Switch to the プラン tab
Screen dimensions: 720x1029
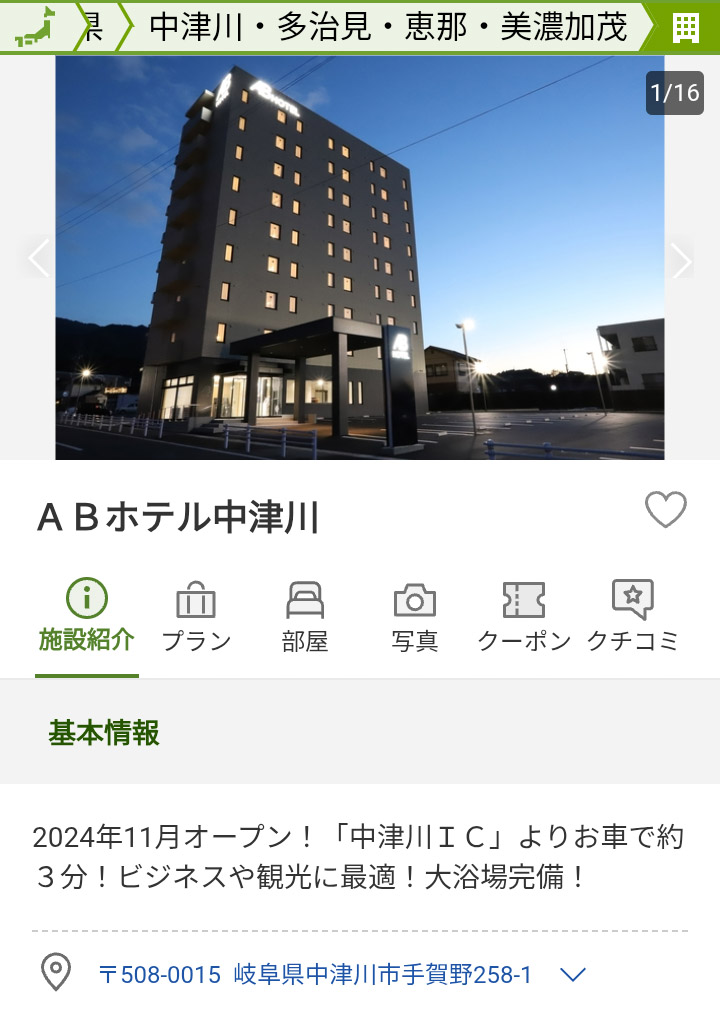click(x=196, y=616)
